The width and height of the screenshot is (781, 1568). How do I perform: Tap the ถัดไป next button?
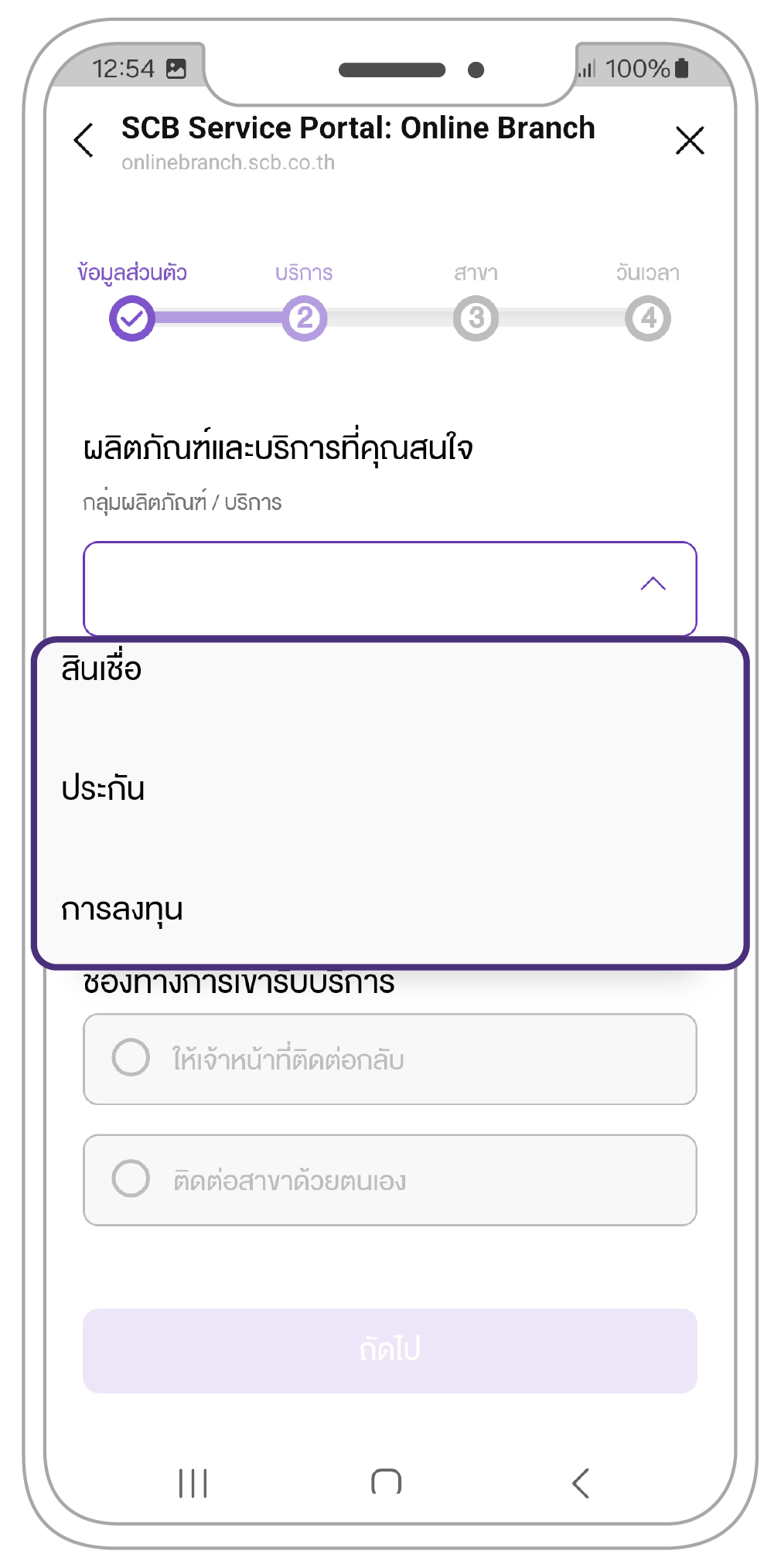coord(390,1350)
